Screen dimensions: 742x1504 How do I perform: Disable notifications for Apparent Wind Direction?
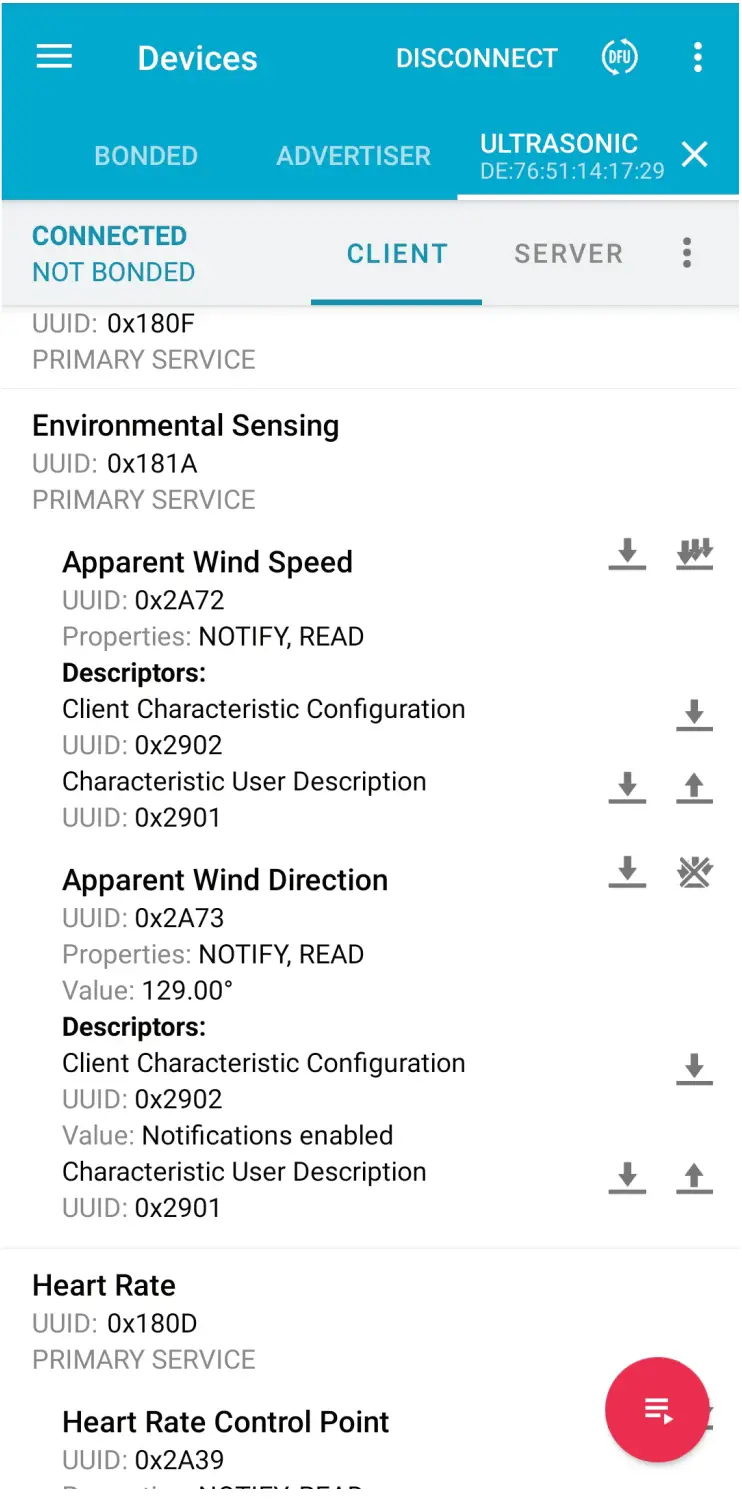pyautogui.click(x=694, y=871)
